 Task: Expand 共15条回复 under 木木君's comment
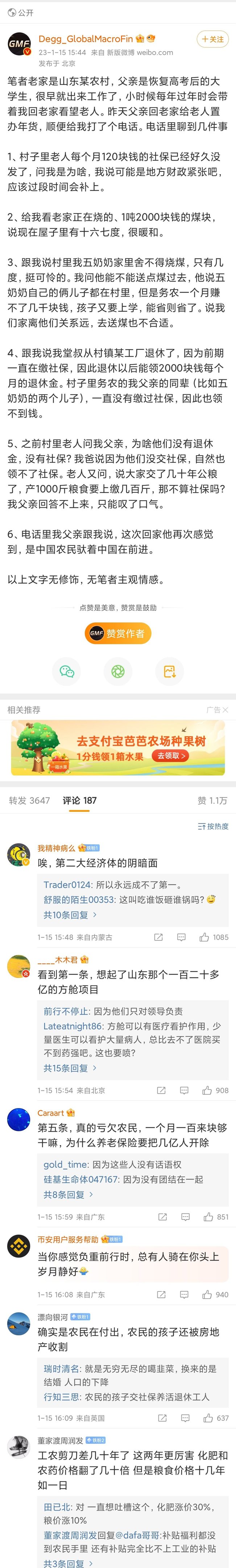(70, 1067)
